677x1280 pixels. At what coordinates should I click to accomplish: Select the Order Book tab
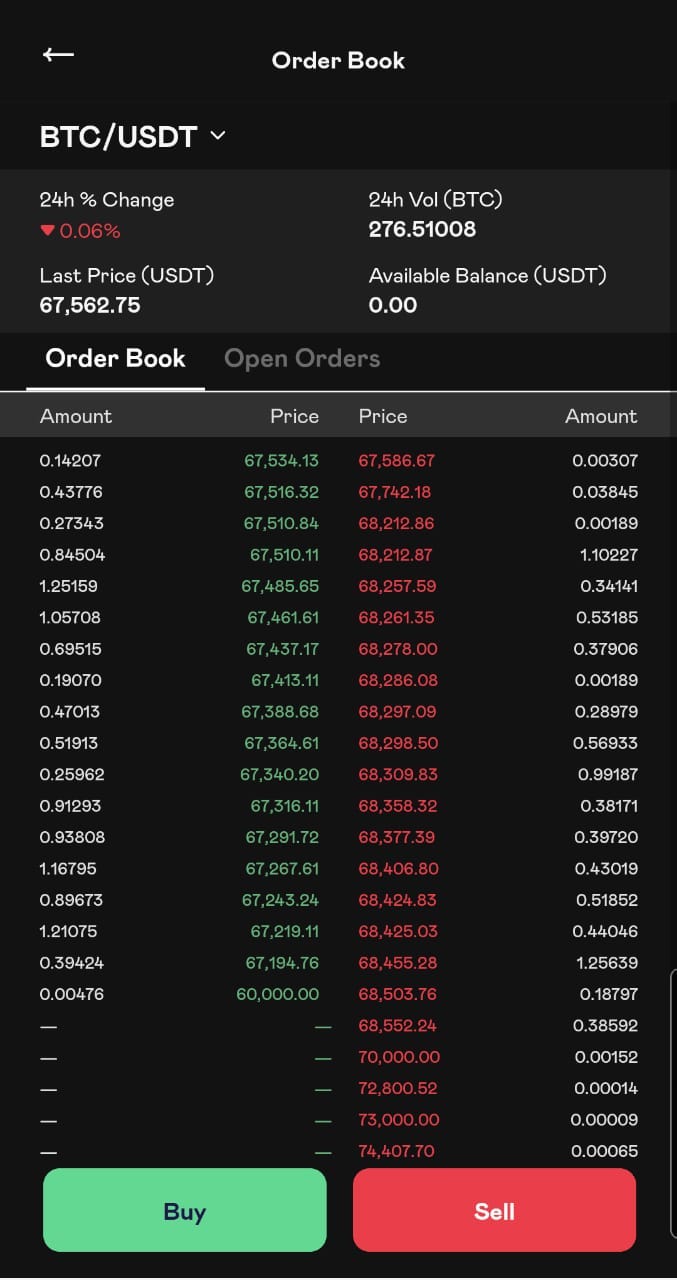(x=115, y=358)
